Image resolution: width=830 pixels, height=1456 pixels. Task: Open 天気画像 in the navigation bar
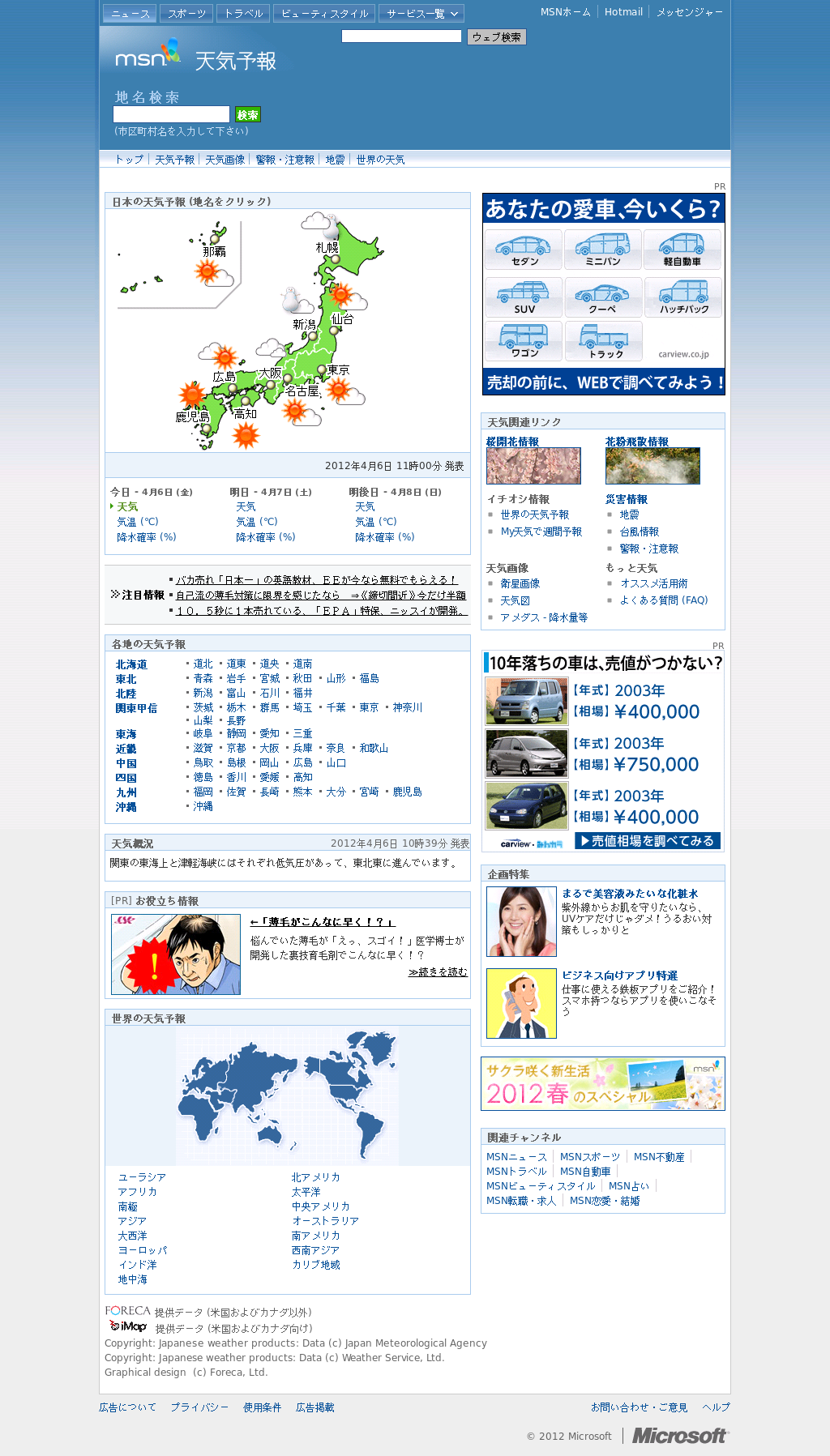point(225,160)
